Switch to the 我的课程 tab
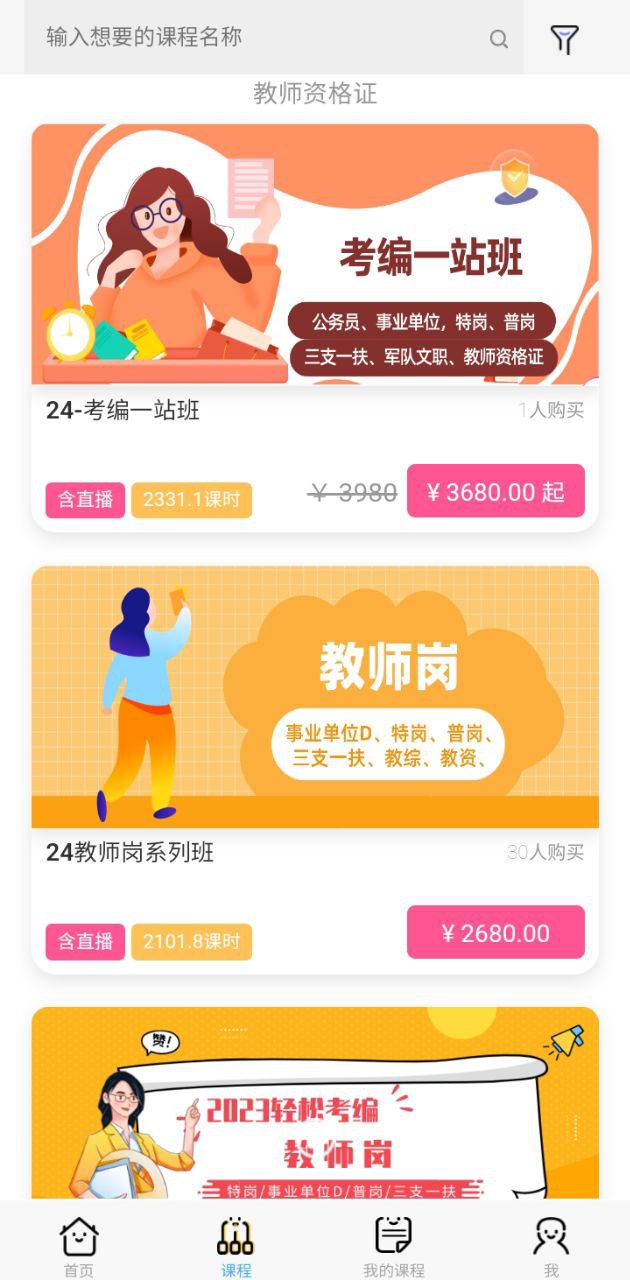 coord(393,1246)
